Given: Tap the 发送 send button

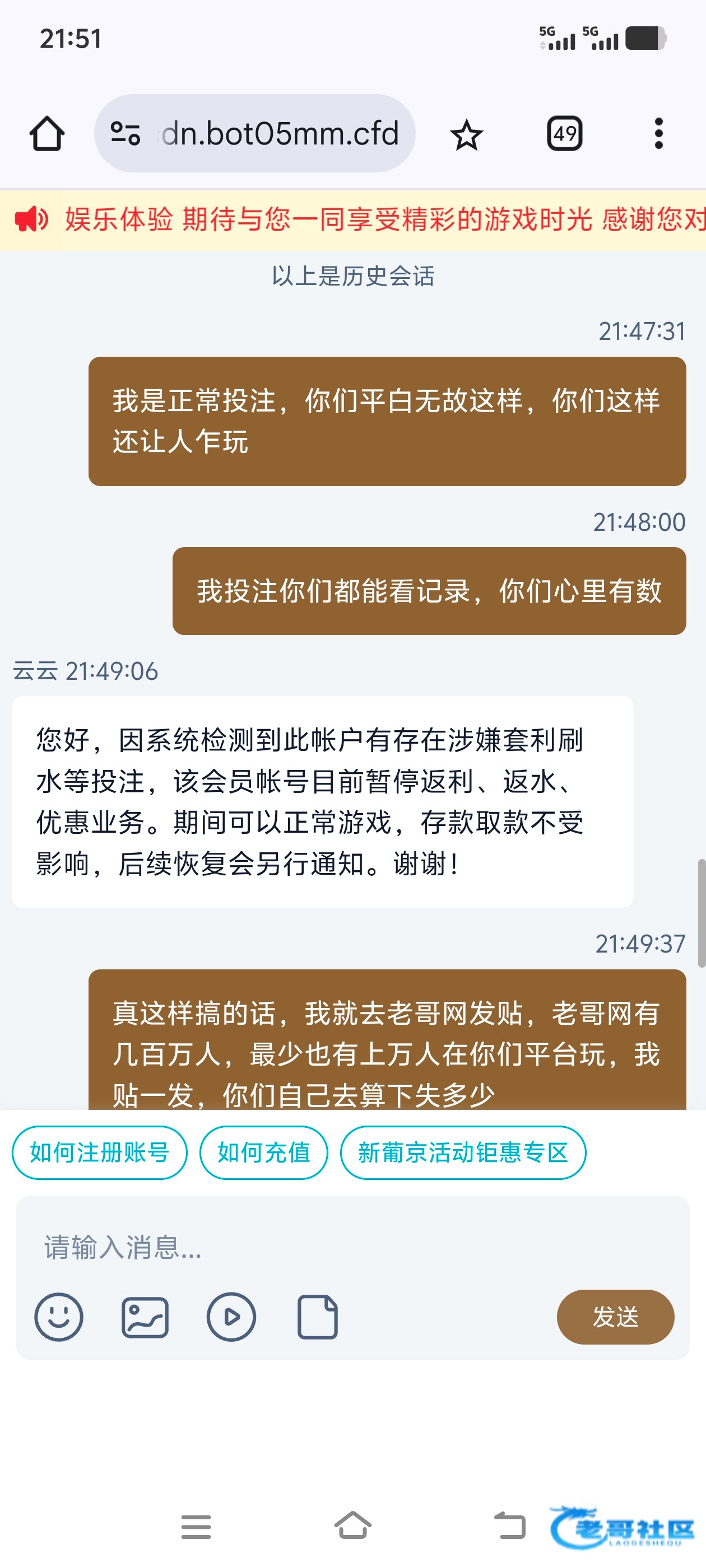Looking at the screenshot, I should point(615,1317).
